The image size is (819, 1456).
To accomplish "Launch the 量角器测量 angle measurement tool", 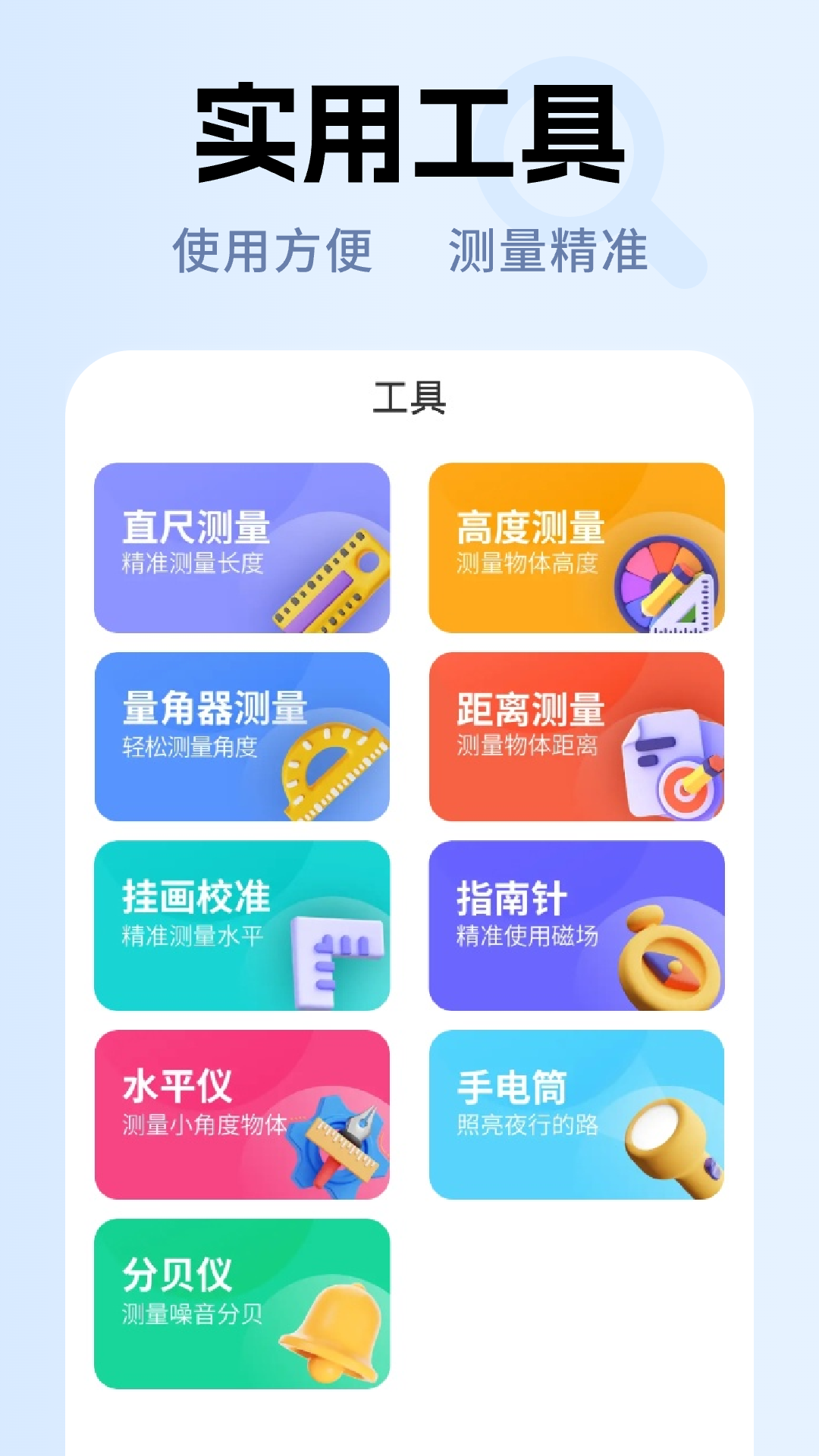I will click(243, 739).
